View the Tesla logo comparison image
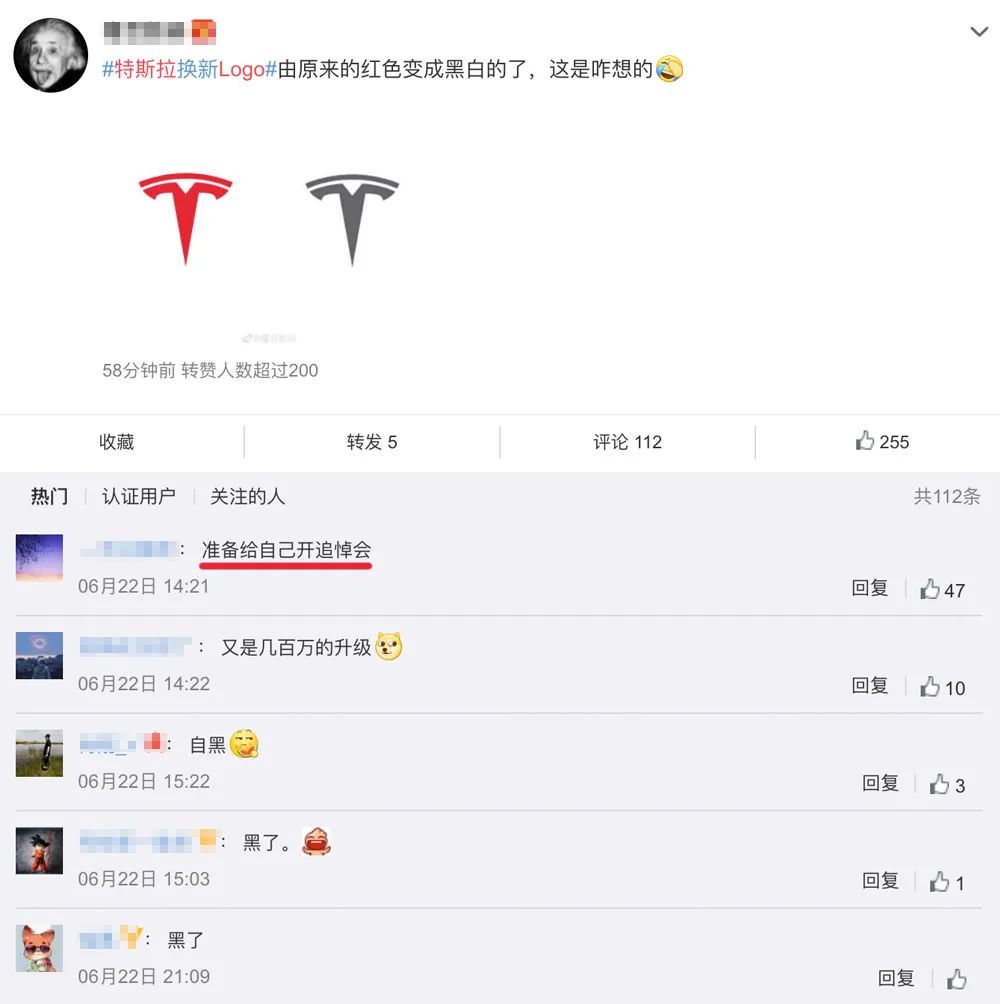 click(x=268, y=218)
